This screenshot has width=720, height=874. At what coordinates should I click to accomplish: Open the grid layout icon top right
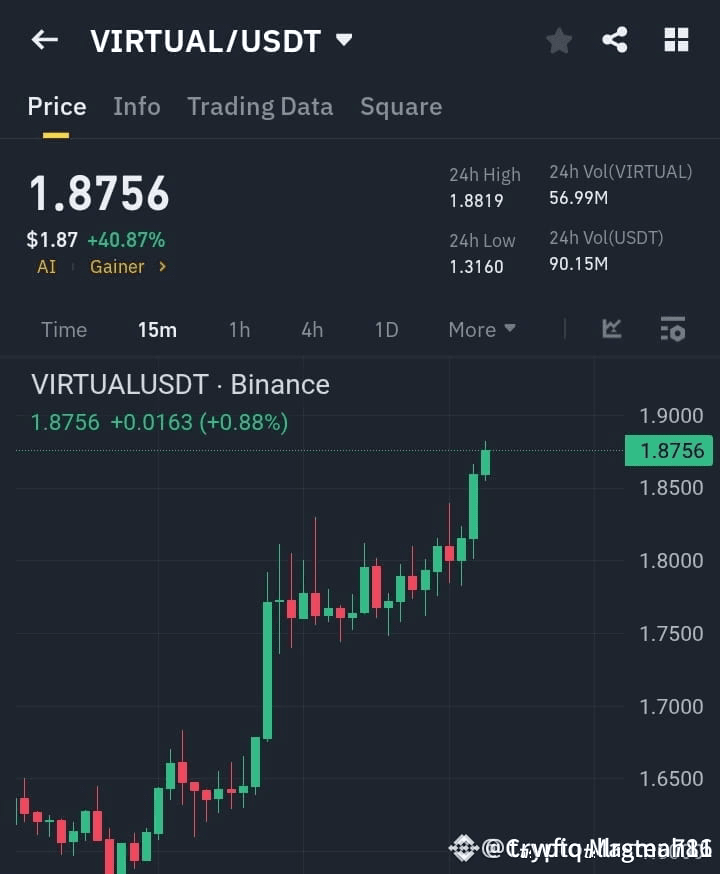coord(676,40)
